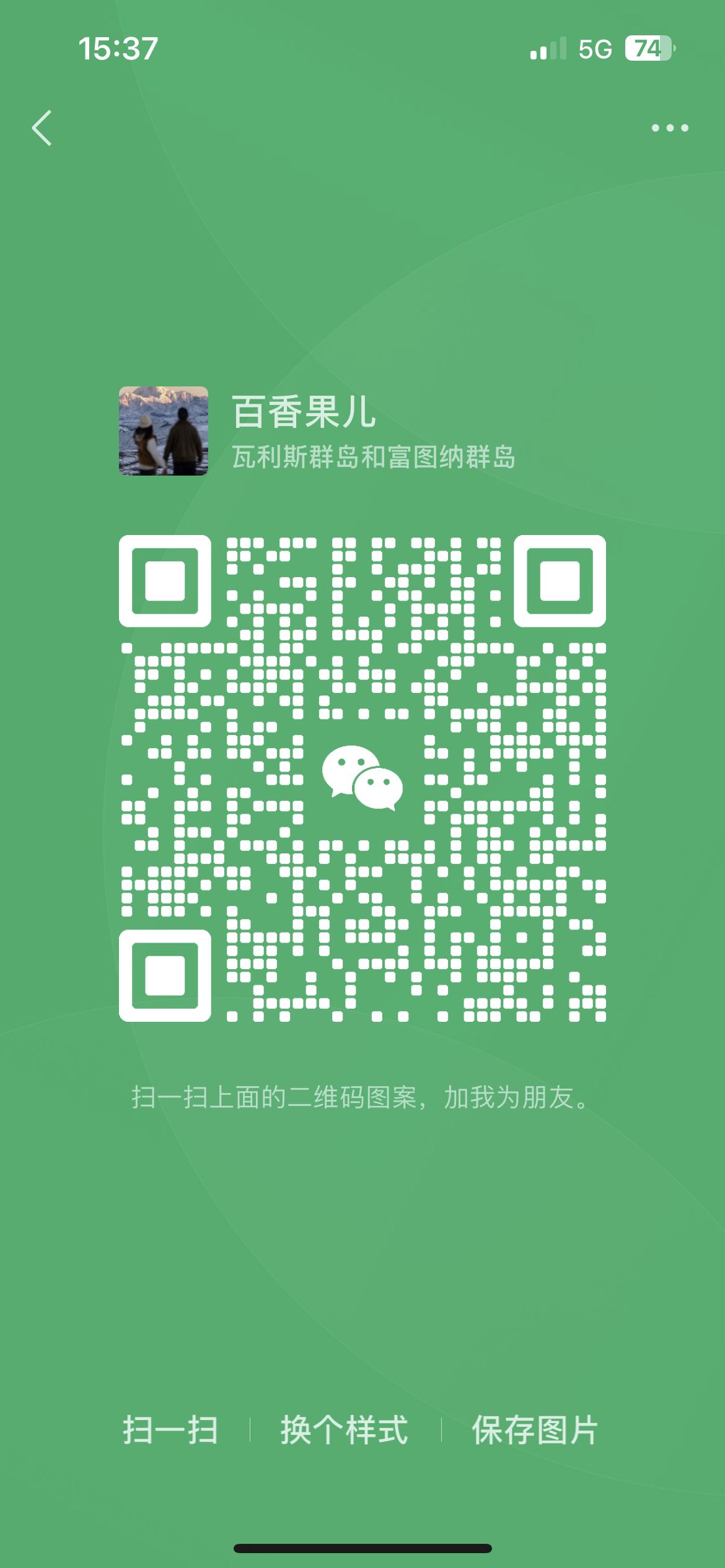Open the three-dot more options menu
Image resolution: width=725 pixels, height=1568 pixels.
coord(670,128)
